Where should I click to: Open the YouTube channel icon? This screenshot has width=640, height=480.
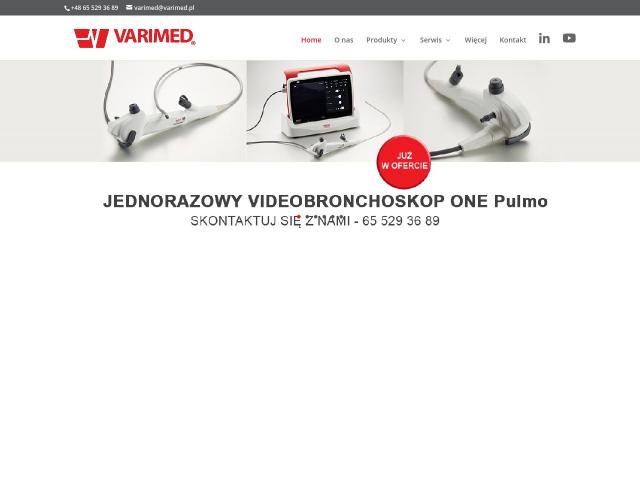569,38
